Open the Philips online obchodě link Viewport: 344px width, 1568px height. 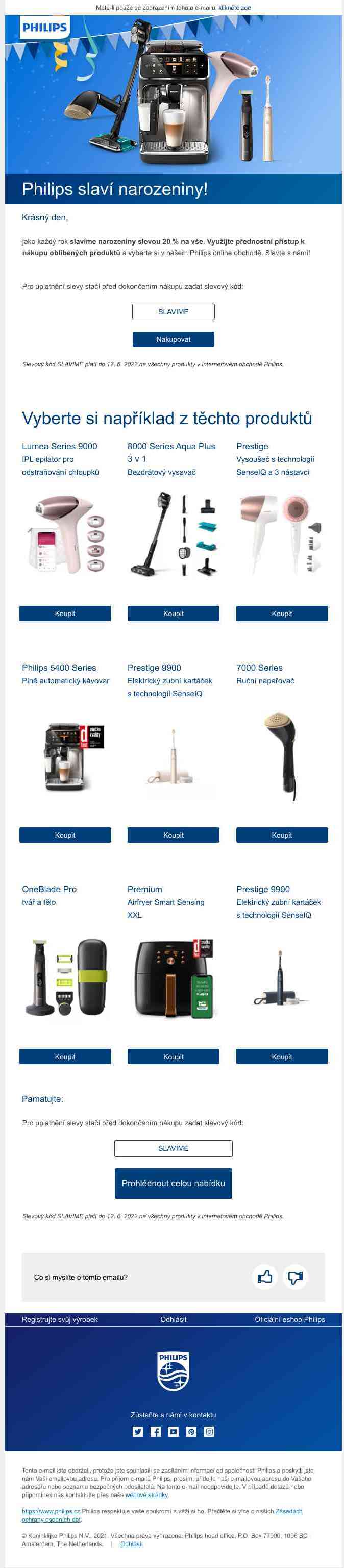pyautogui.click(x=225, y=253)
